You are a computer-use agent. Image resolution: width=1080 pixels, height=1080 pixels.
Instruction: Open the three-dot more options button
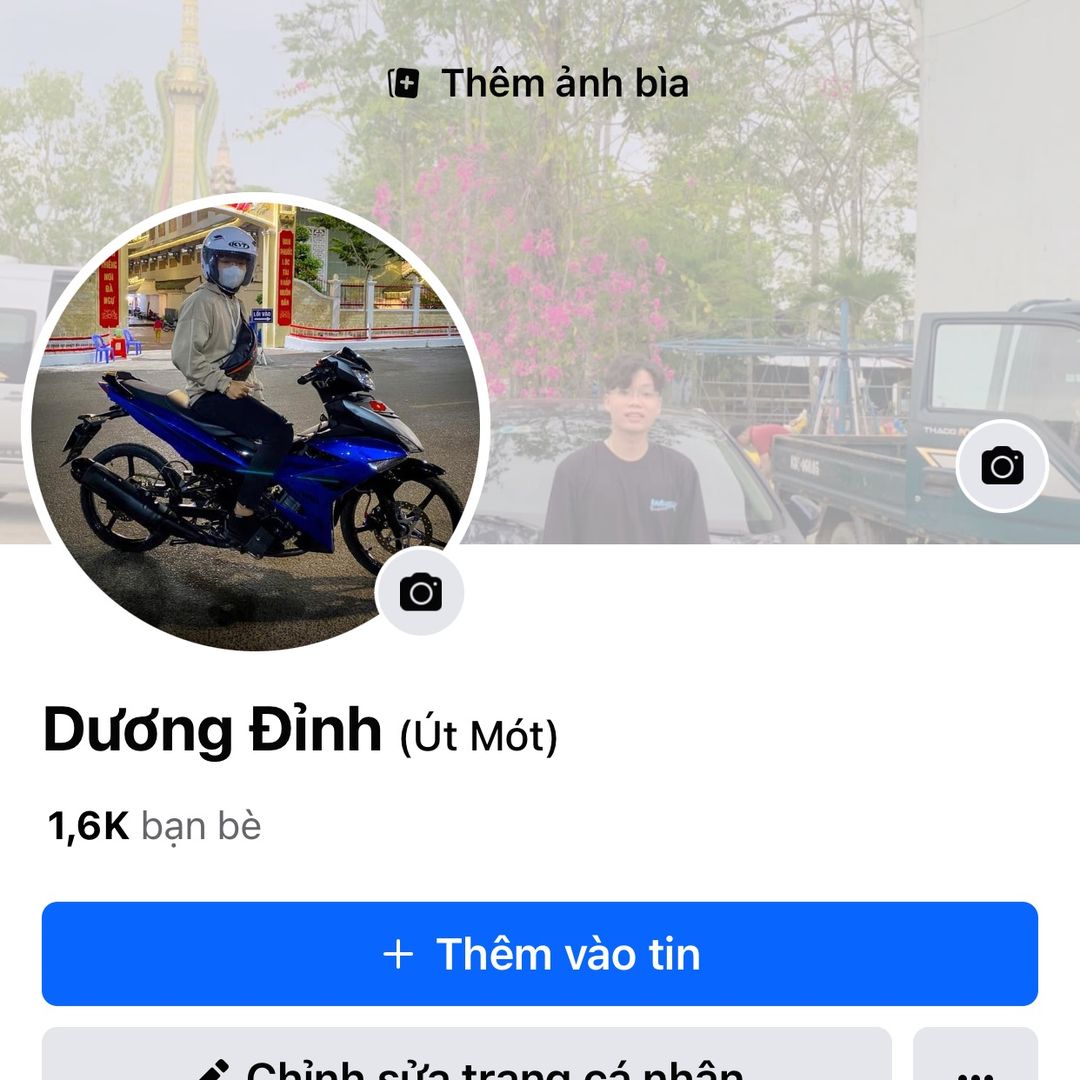975,1060
